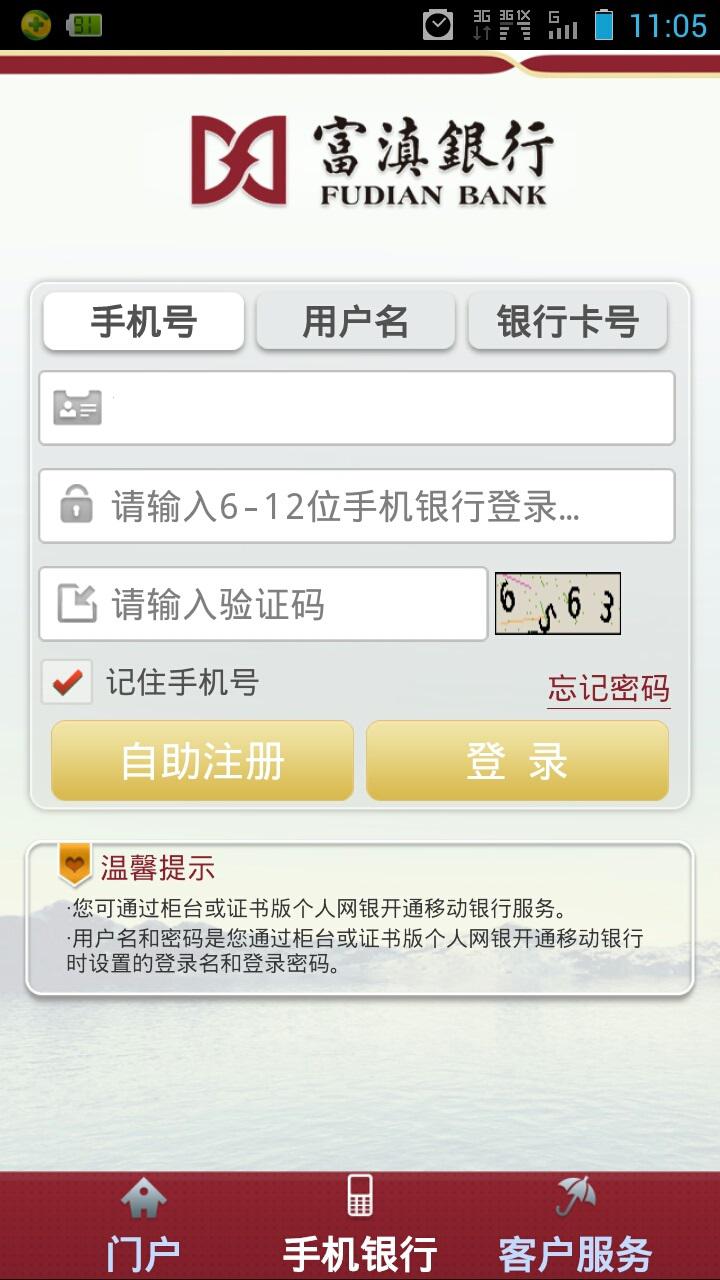Open the 忘记密码 link
This screenshot has height=1280, width=720.
(x=608, y=688)
